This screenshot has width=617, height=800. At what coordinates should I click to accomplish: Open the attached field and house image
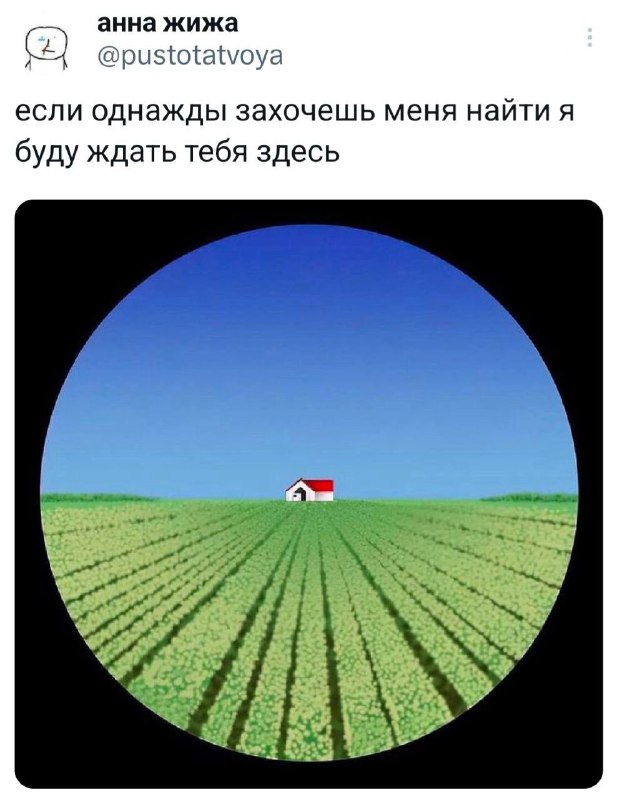tap(309, 494)
